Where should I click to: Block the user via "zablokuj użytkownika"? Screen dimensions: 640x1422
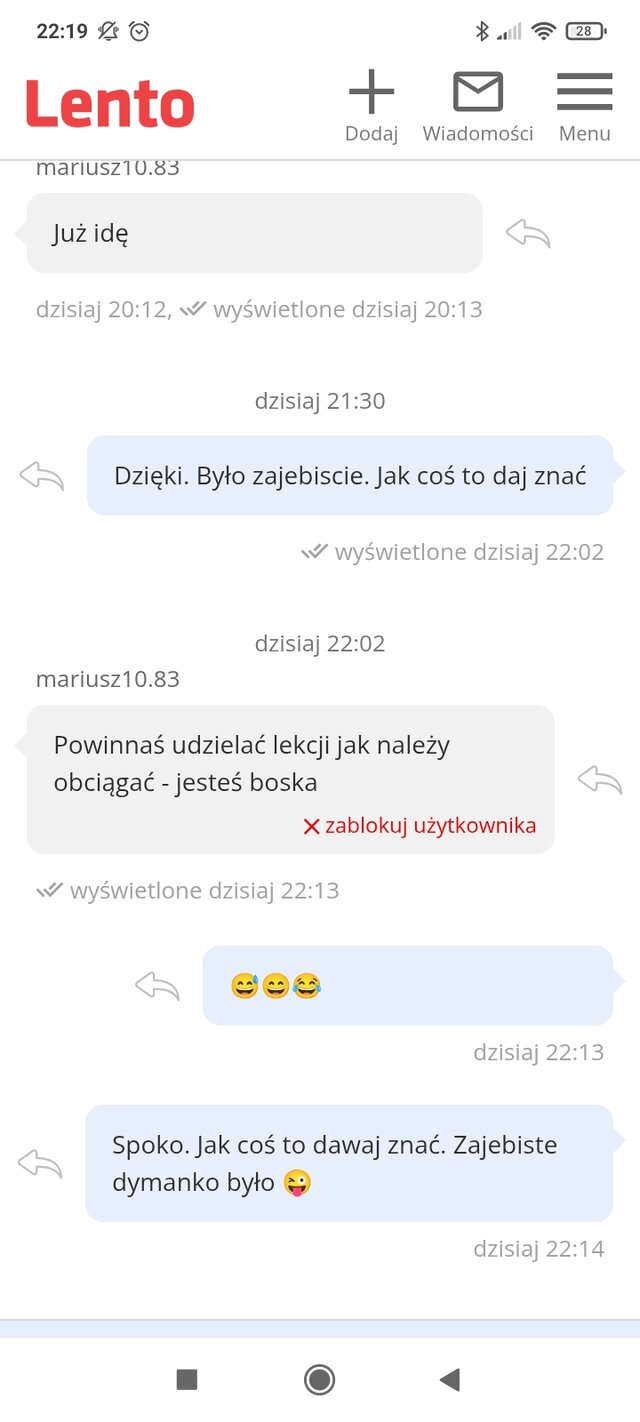[x=420, y=826]
